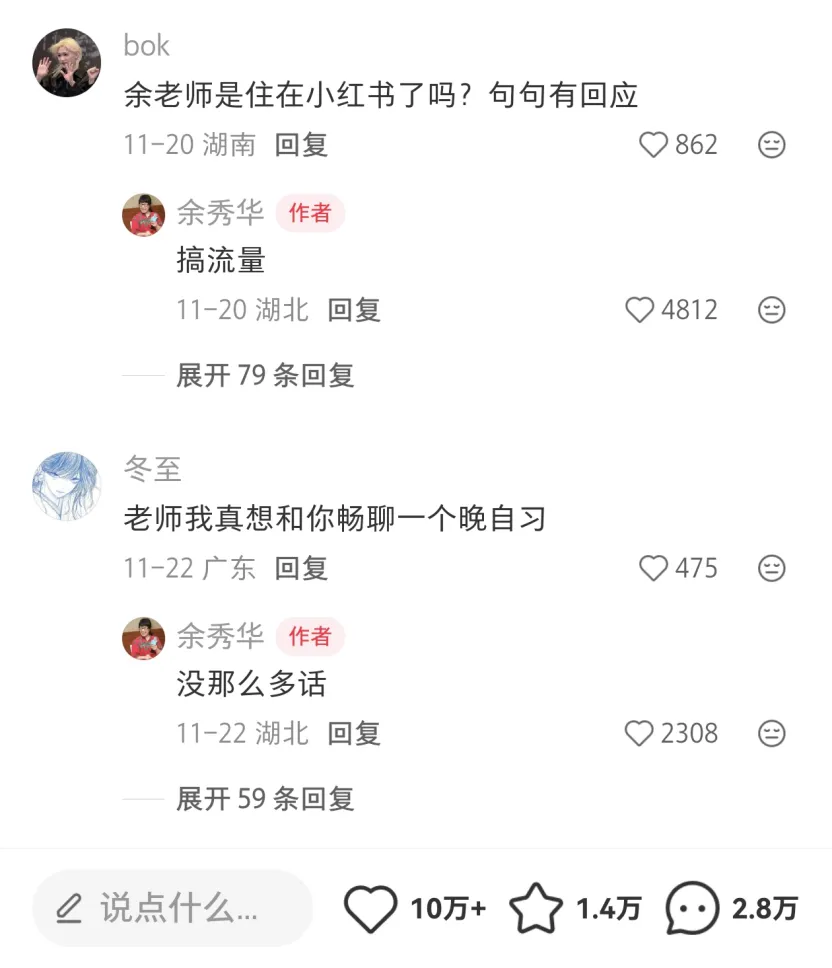
Task: React with emoji to 冬至's comment
Action: tap(771, 569)
